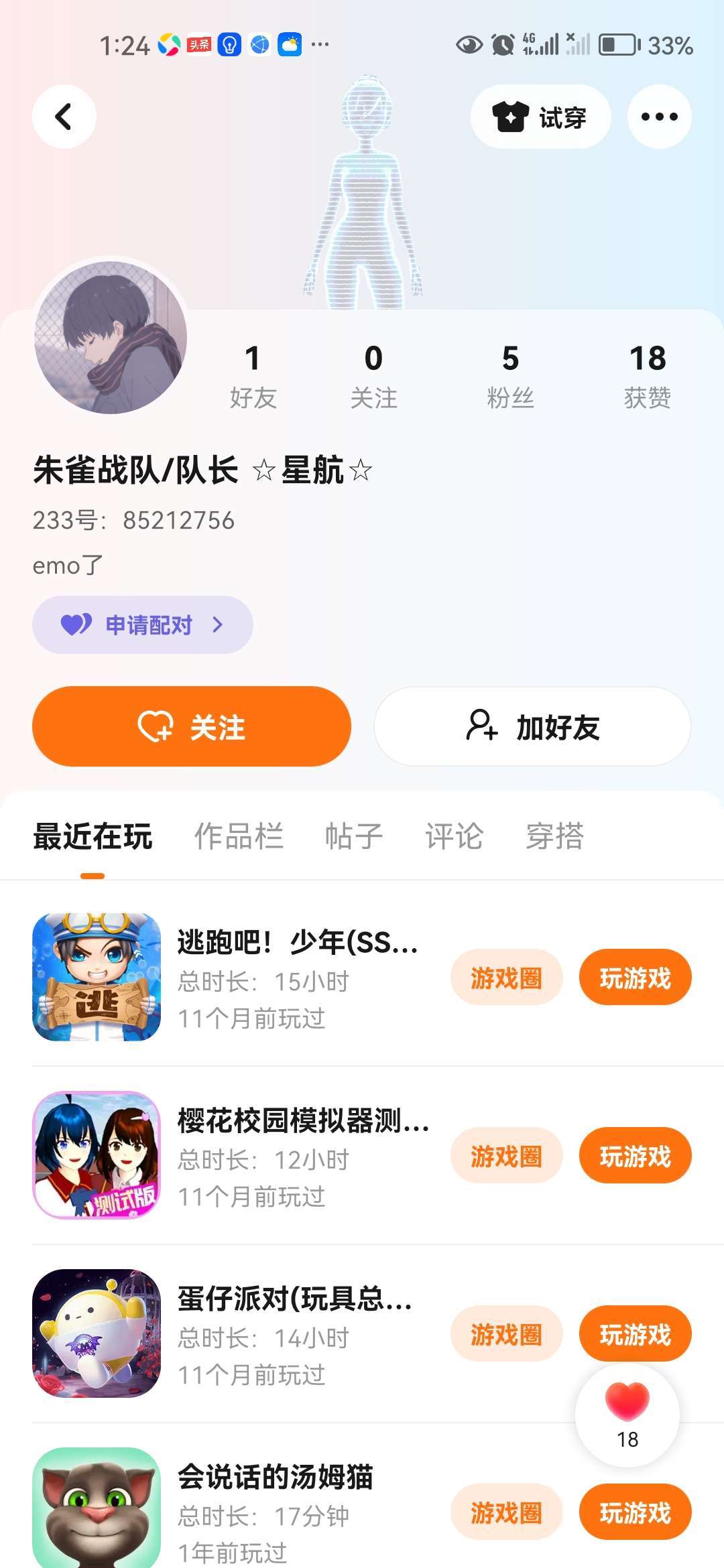This screenshot has width=724, height=1568.
Task: Switch to the 帖子 tab
Action: (353, 836)
